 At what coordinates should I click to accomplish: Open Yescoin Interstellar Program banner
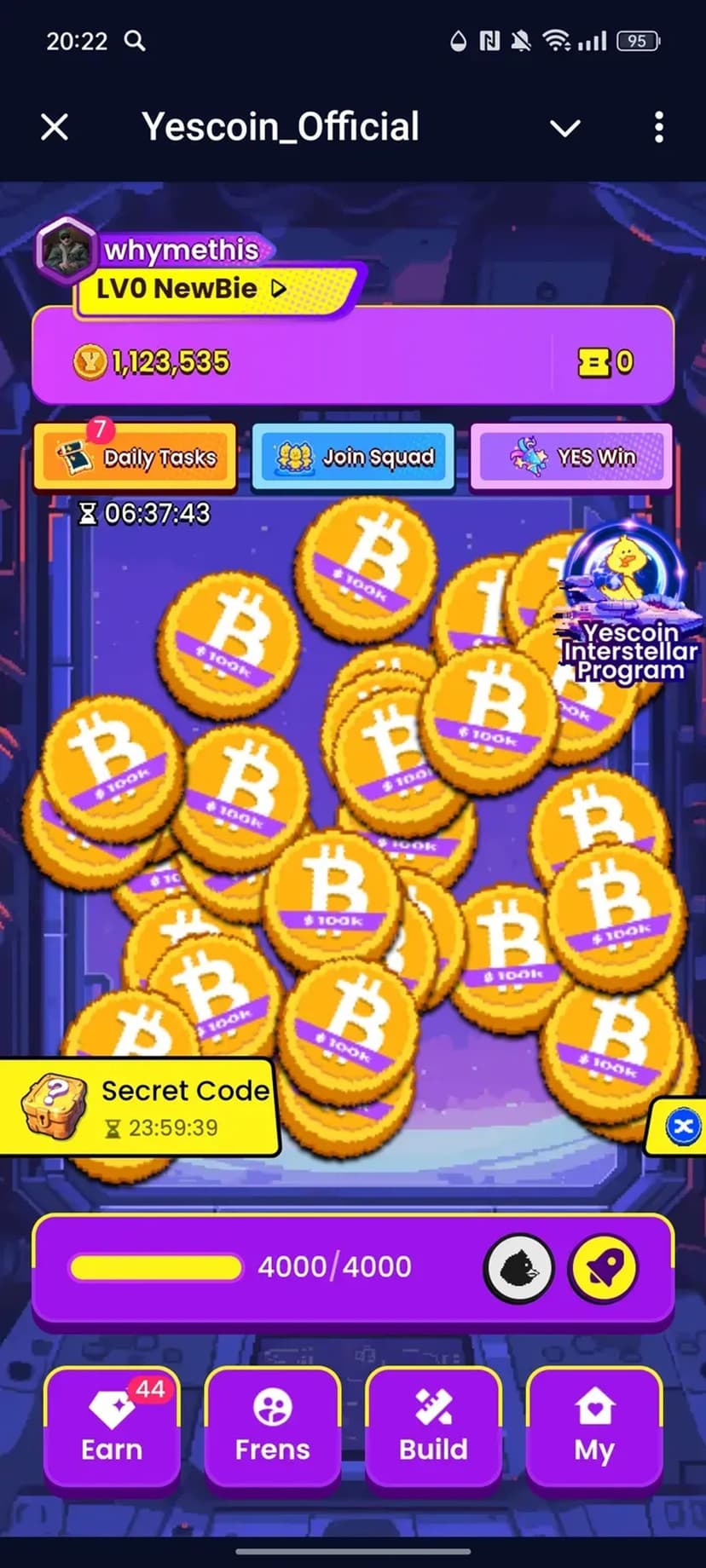[x=628, y=605]
